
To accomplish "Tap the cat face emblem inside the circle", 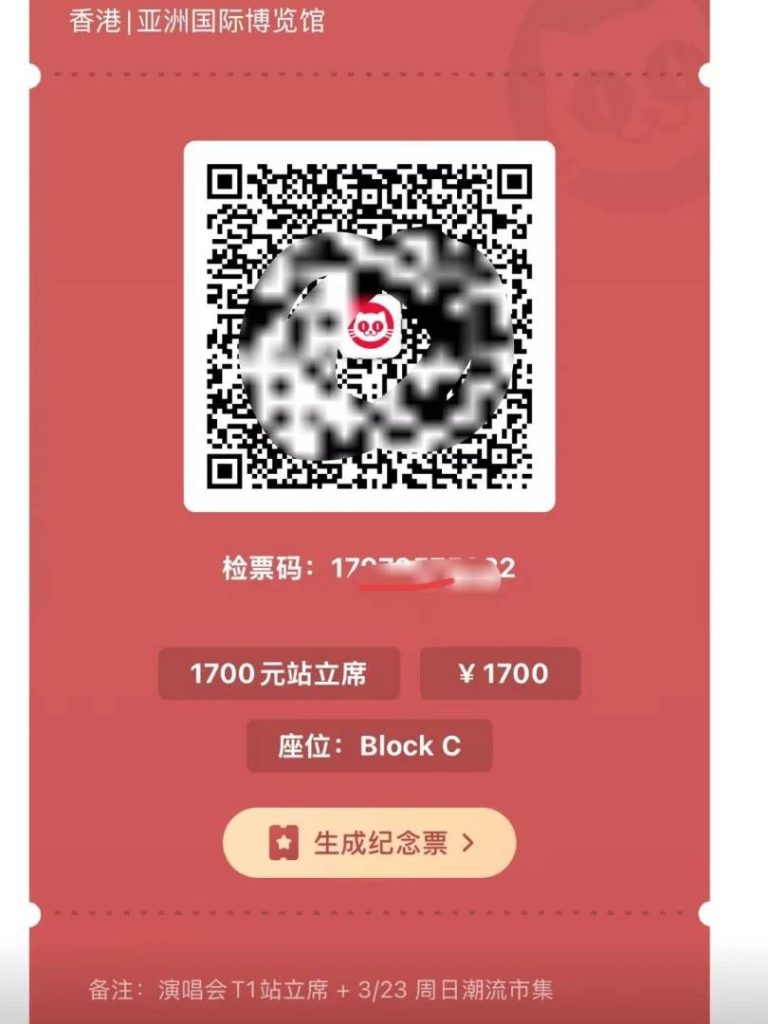I will pyautogui.click(x=370, y=328).
